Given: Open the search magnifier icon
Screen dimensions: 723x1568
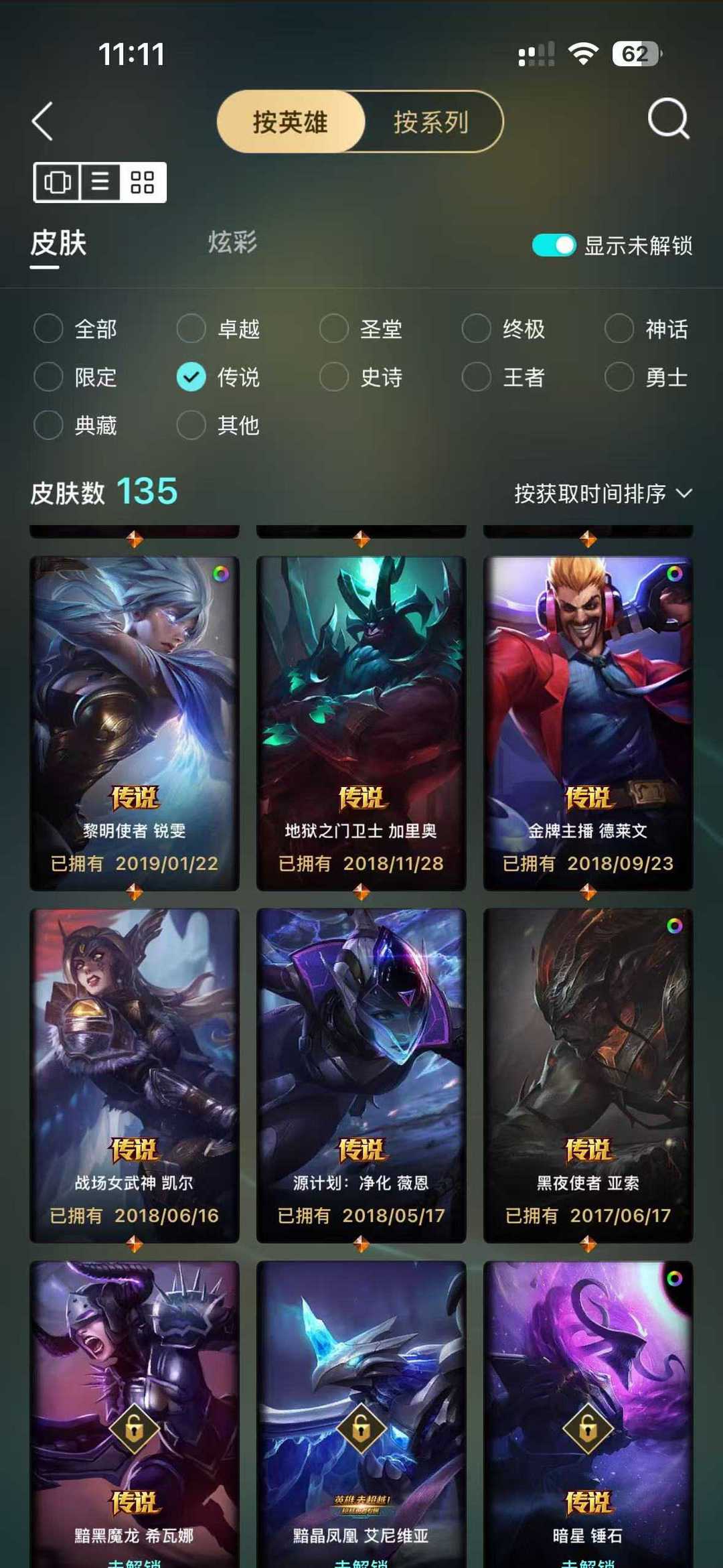Looking at the screenshot, I should pyautogui.click(x=668, y=119).
